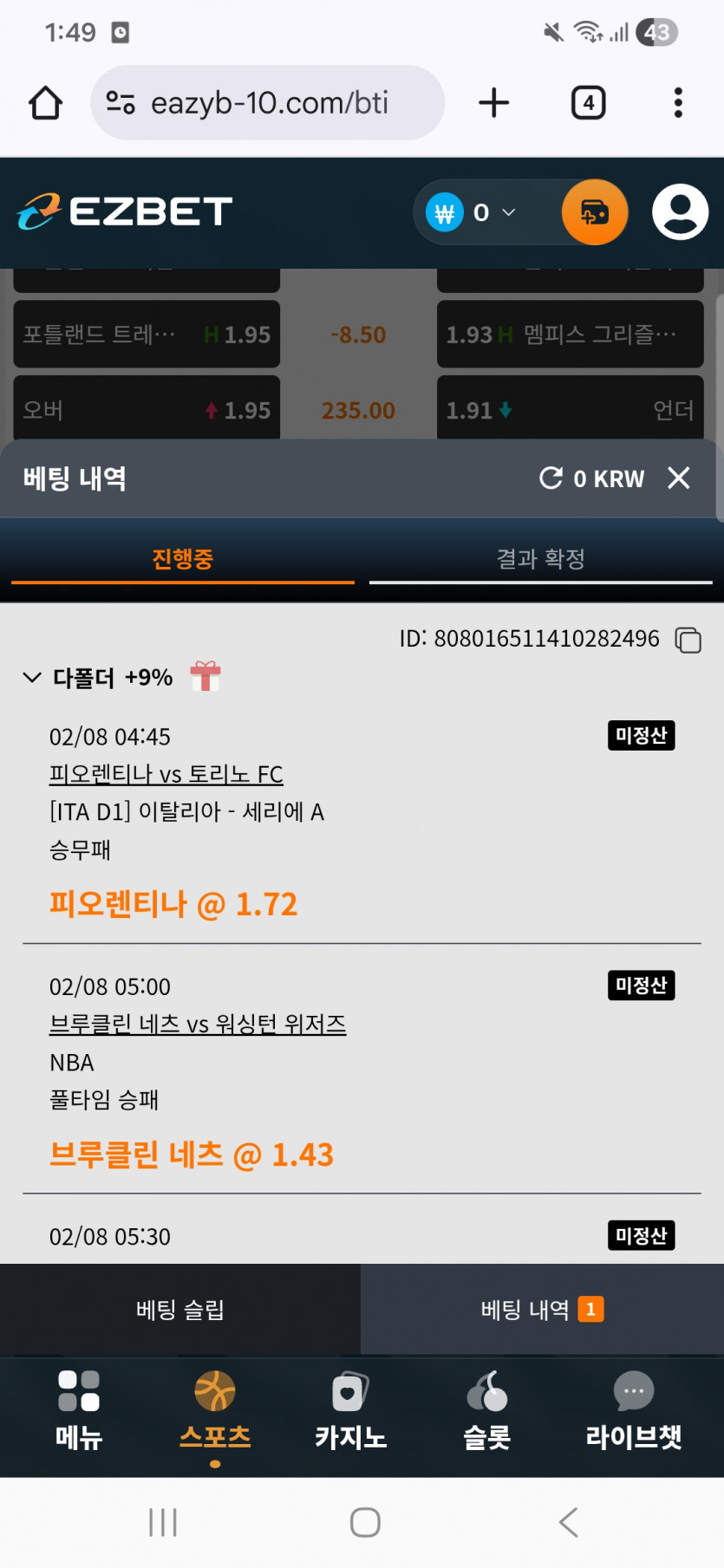This screenshot has height=1568, width=724.
Task: Switch to the 결과 확정 tab
Action: pyautogui.click(x=540, y=559)
